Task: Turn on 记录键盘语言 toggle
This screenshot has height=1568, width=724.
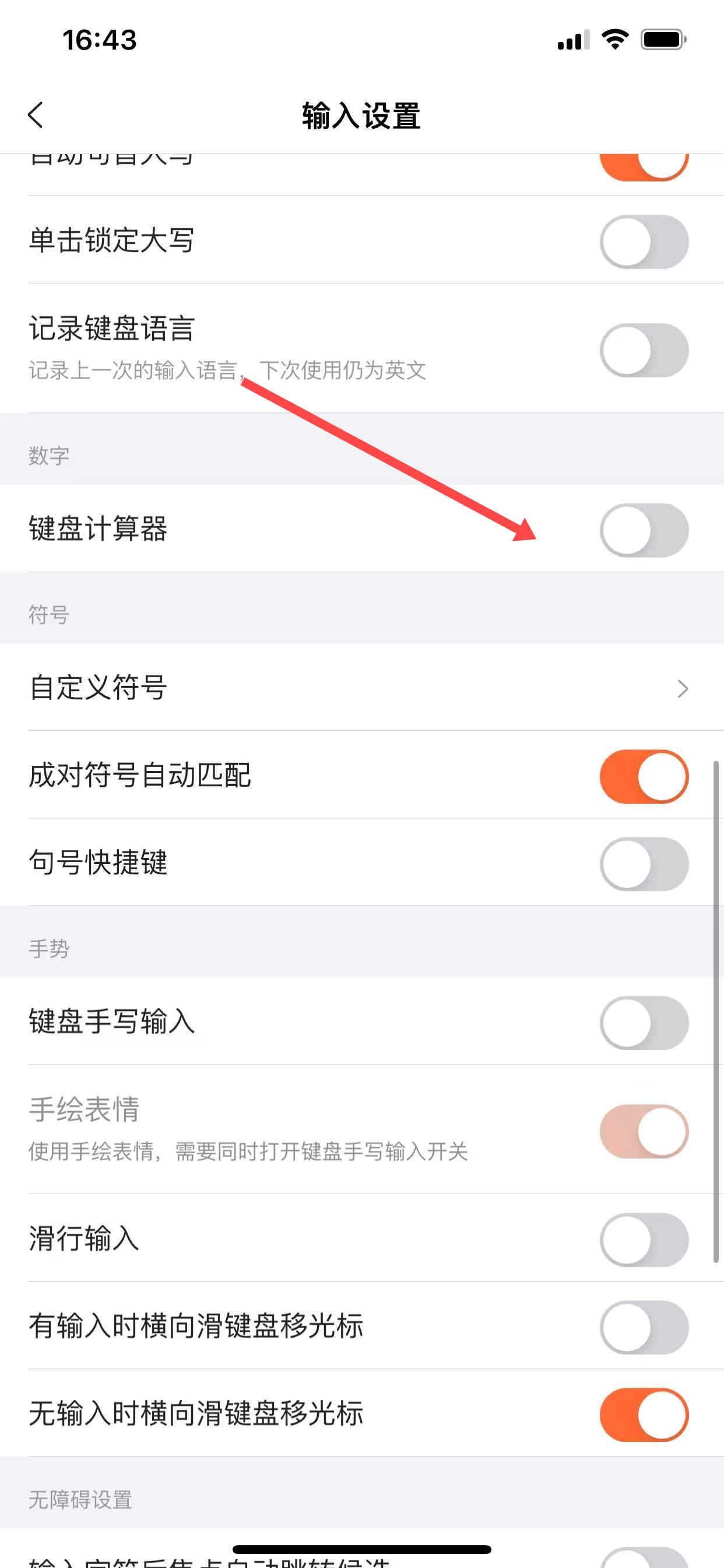Action: pos(644,350)
